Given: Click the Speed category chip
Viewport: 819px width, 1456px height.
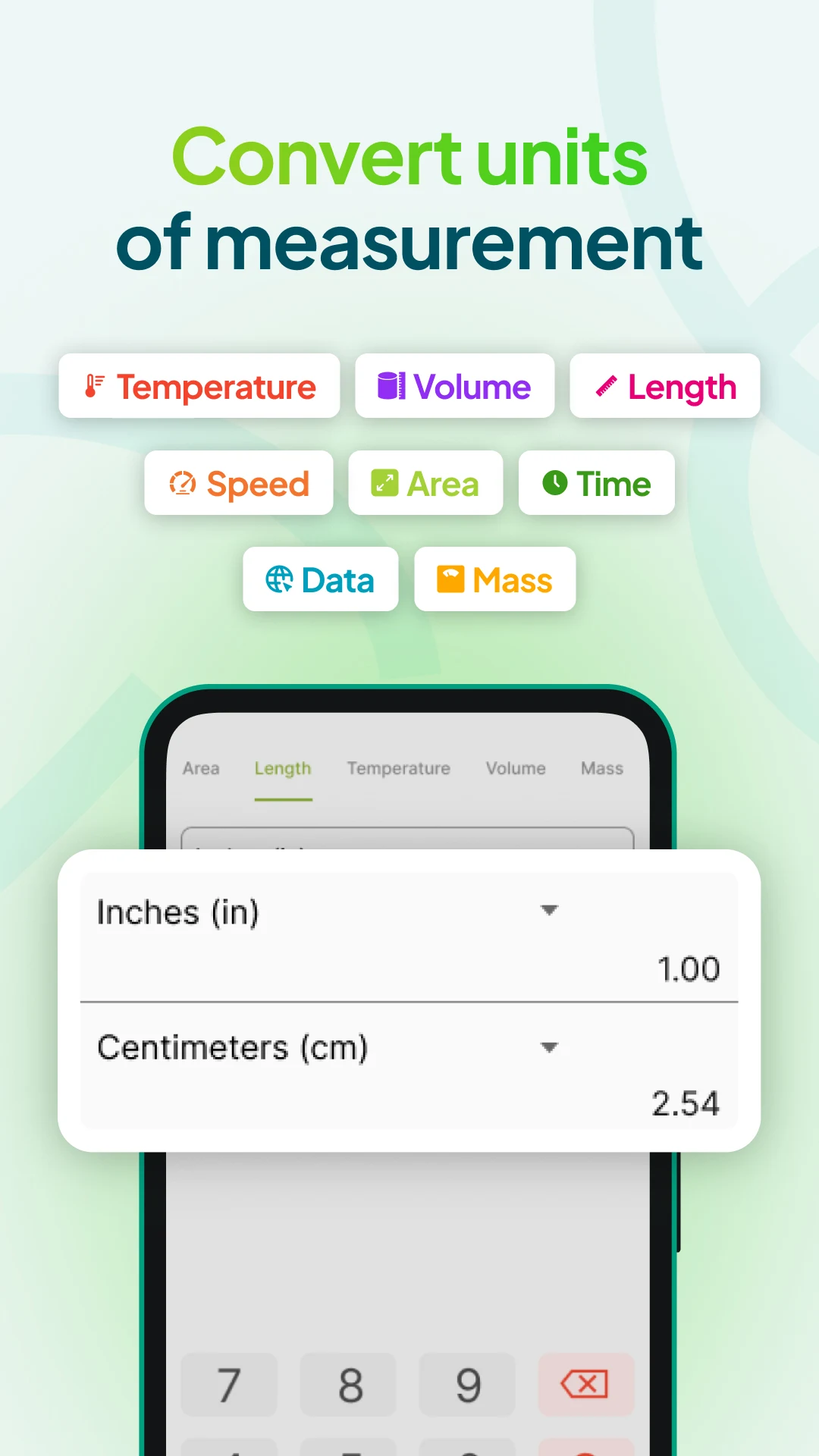Looking at the screenshot, I should coord(238,483).
